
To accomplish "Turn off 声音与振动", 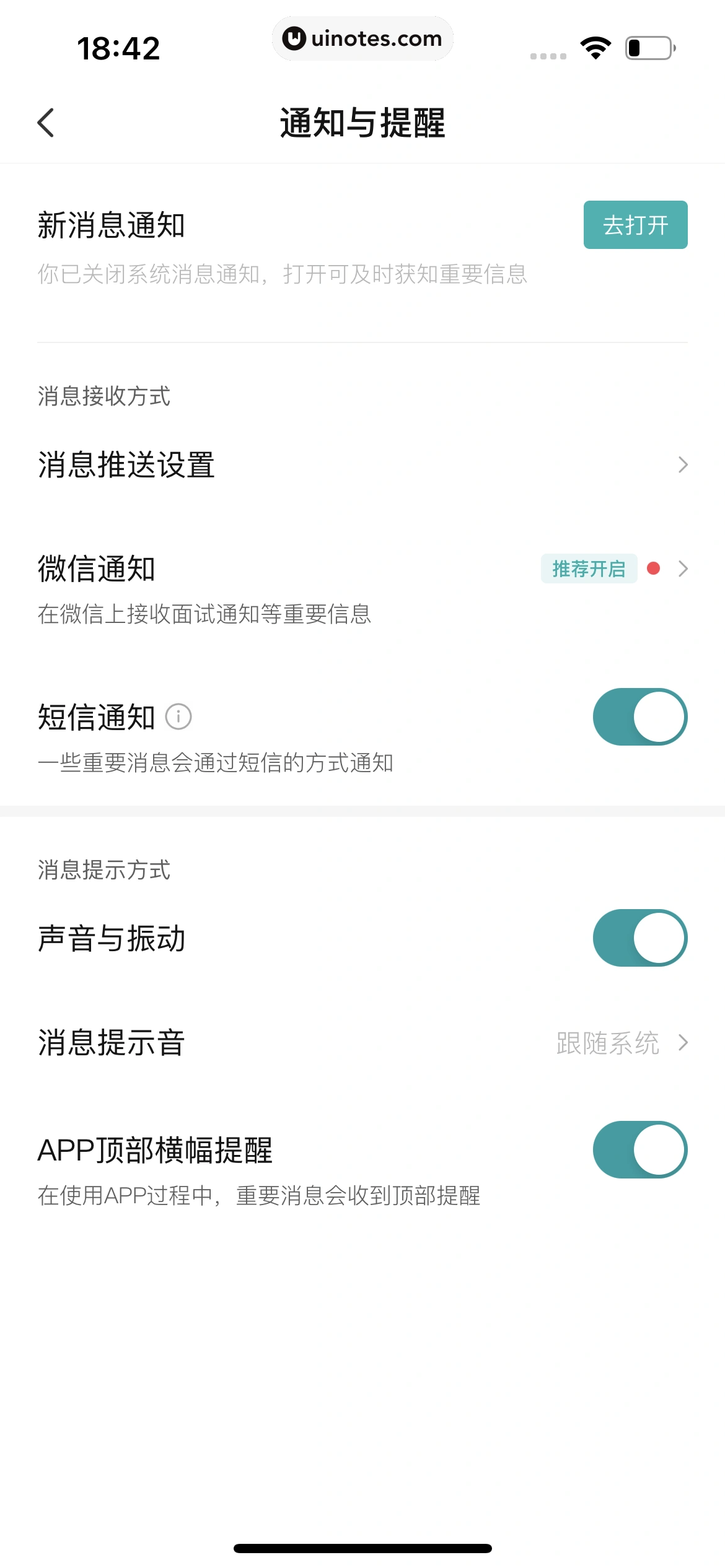I will coord(639,937).
